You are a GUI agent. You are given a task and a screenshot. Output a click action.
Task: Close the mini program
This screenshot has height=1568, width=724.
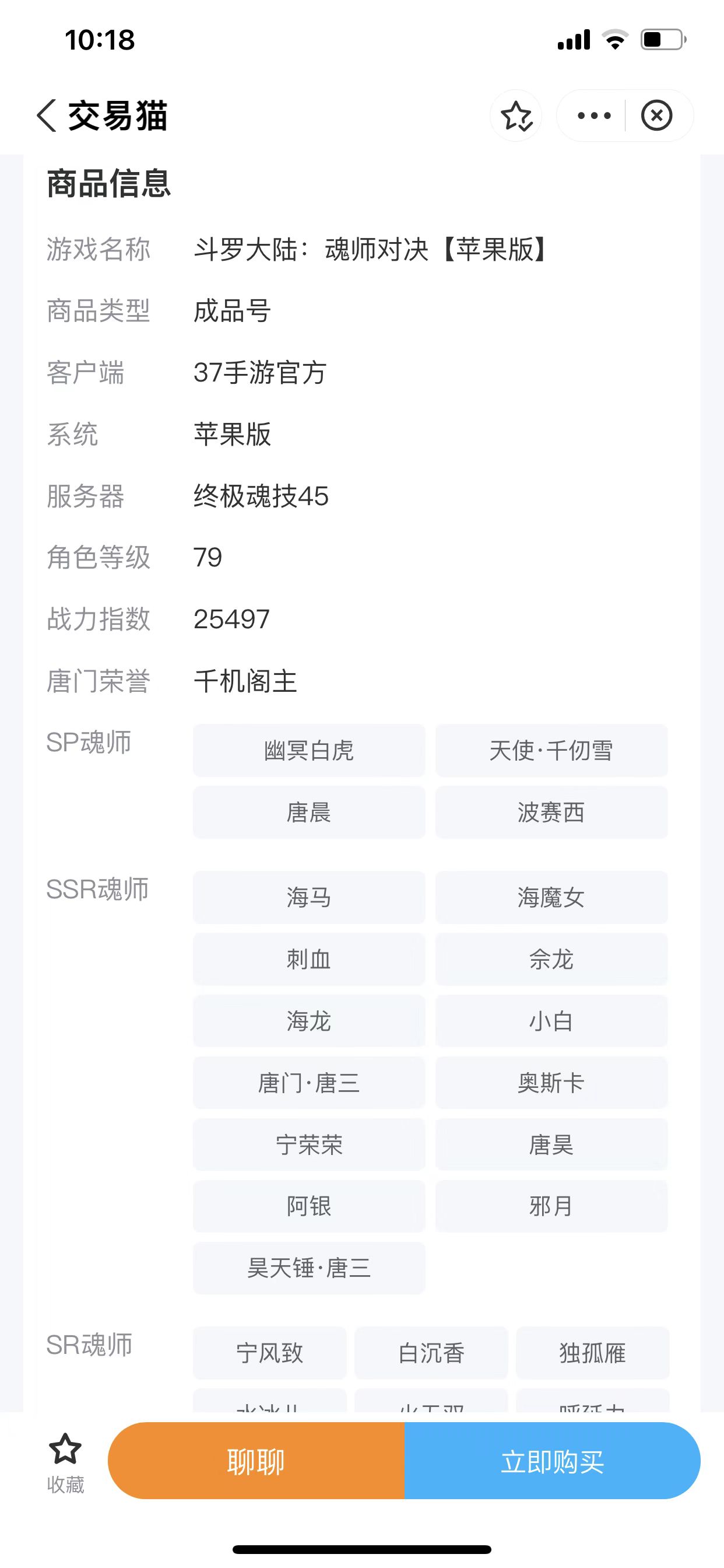coord(656,116)
